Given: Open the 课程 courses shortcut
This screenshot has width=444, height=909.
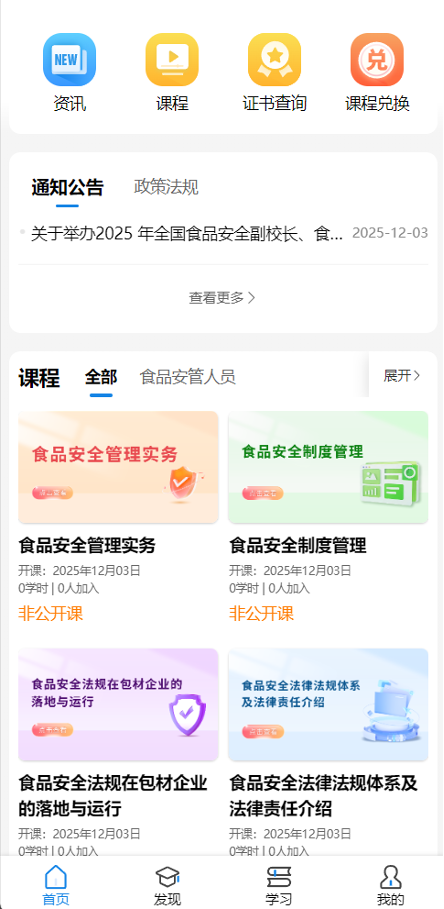Looking at the screenshot, I should [x=172, y=72].
